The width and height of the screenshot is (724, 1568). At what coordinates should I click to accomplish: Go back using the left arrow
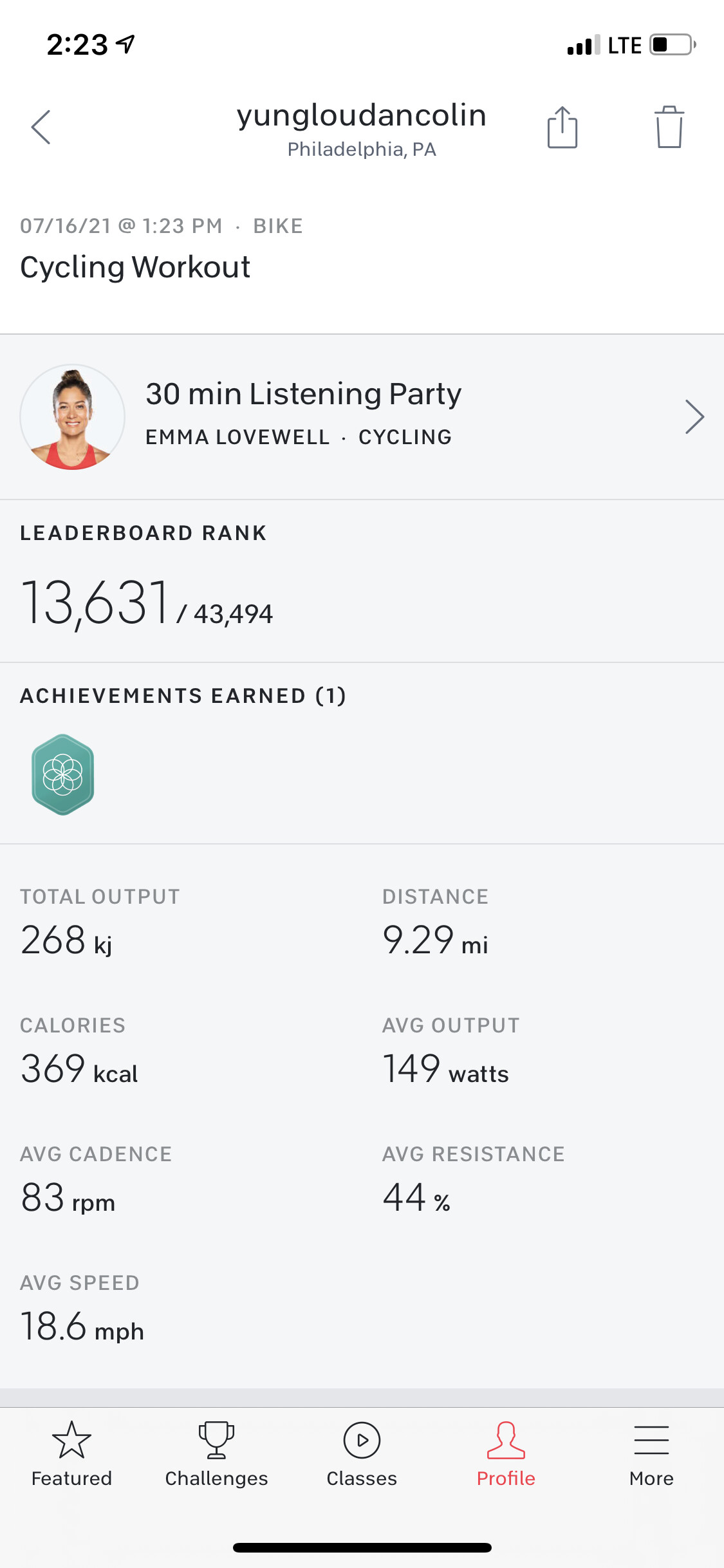coord(41,127)
